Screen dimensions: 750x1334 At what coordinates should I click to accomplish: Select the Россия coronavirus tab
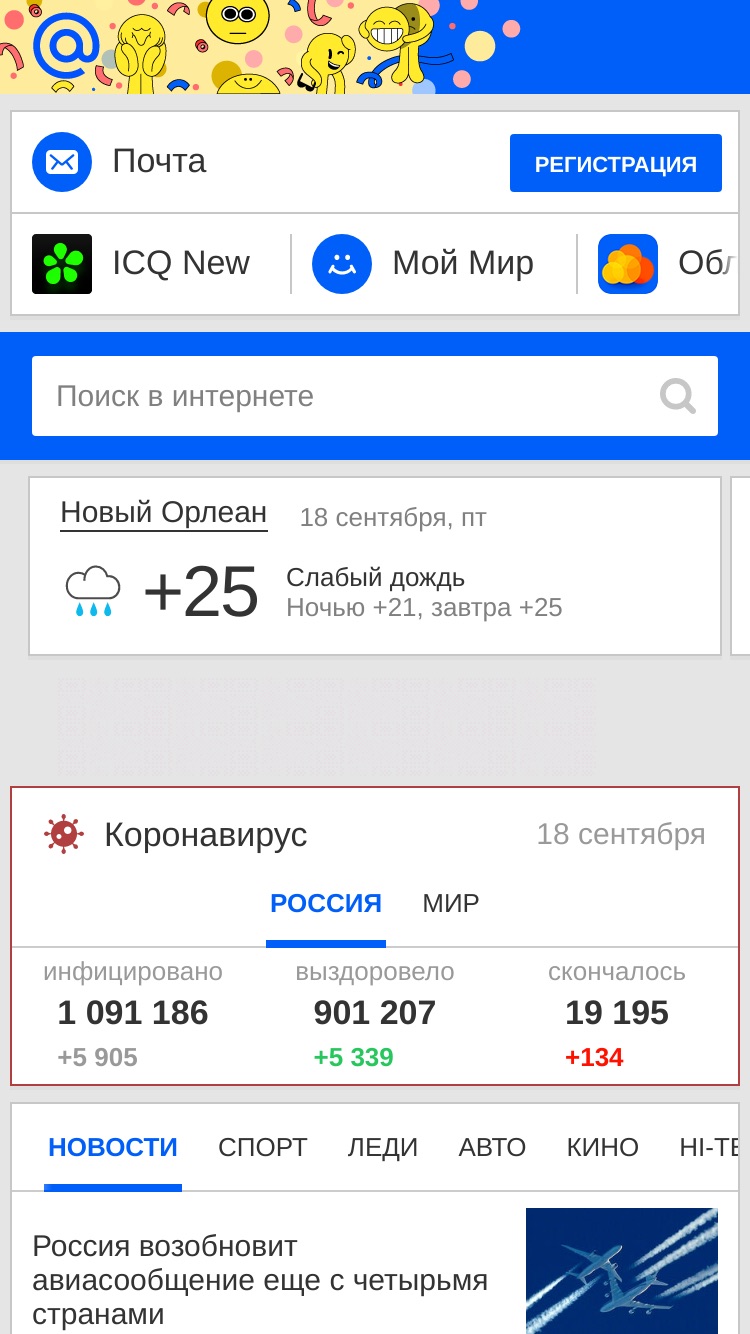[326, 904]
